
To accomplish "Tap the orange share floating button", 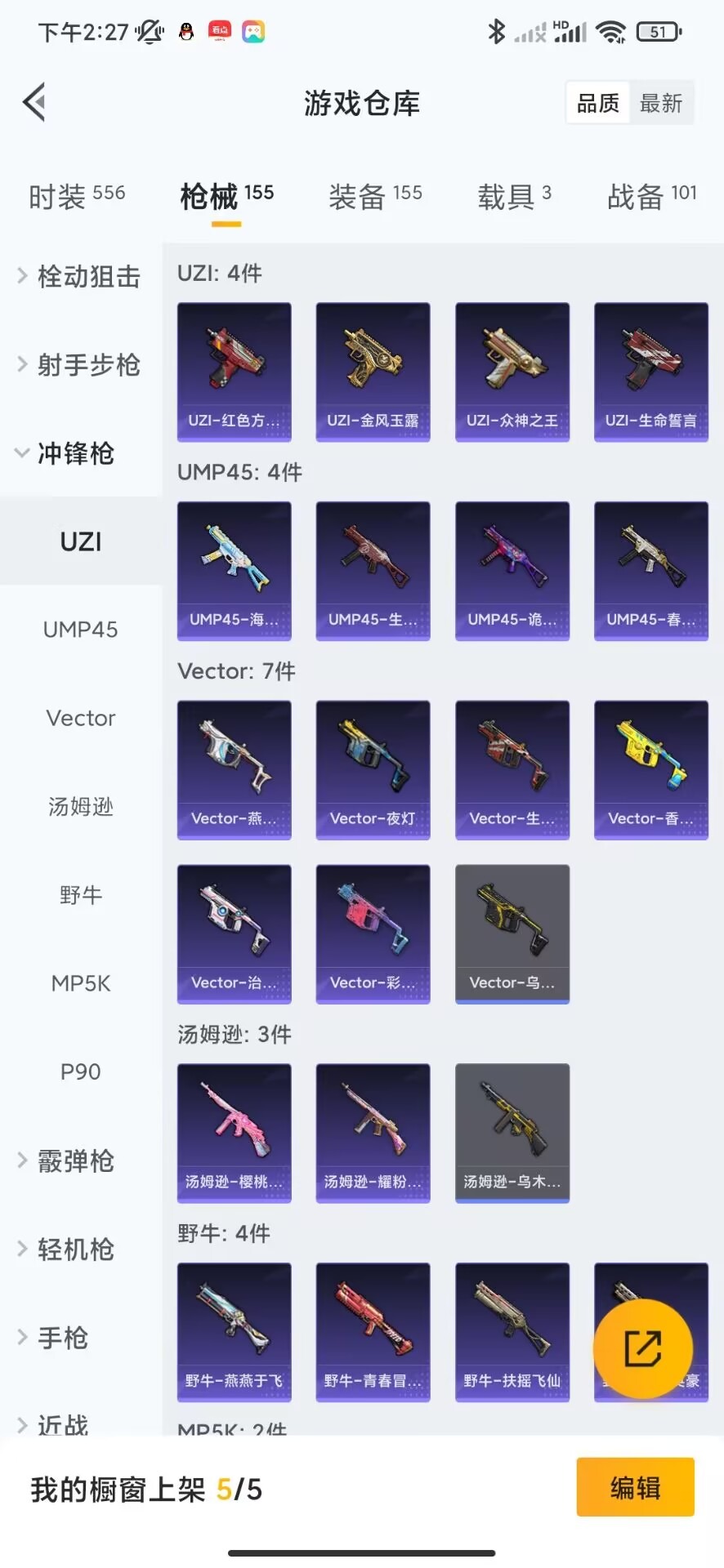I will [642, 1348].
